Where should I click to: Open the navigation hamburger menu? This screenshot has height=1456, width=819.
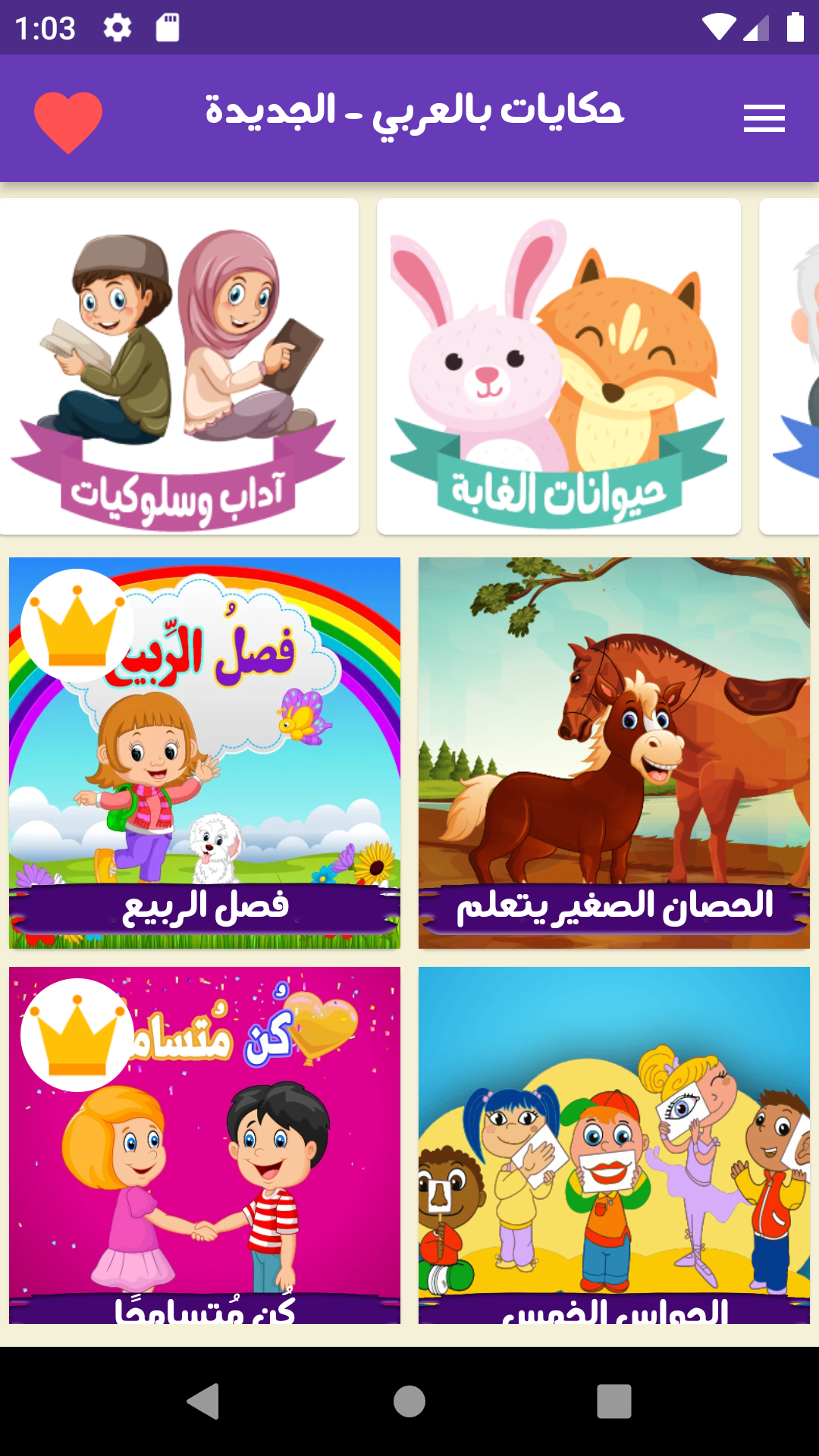[x=763, y=118]
